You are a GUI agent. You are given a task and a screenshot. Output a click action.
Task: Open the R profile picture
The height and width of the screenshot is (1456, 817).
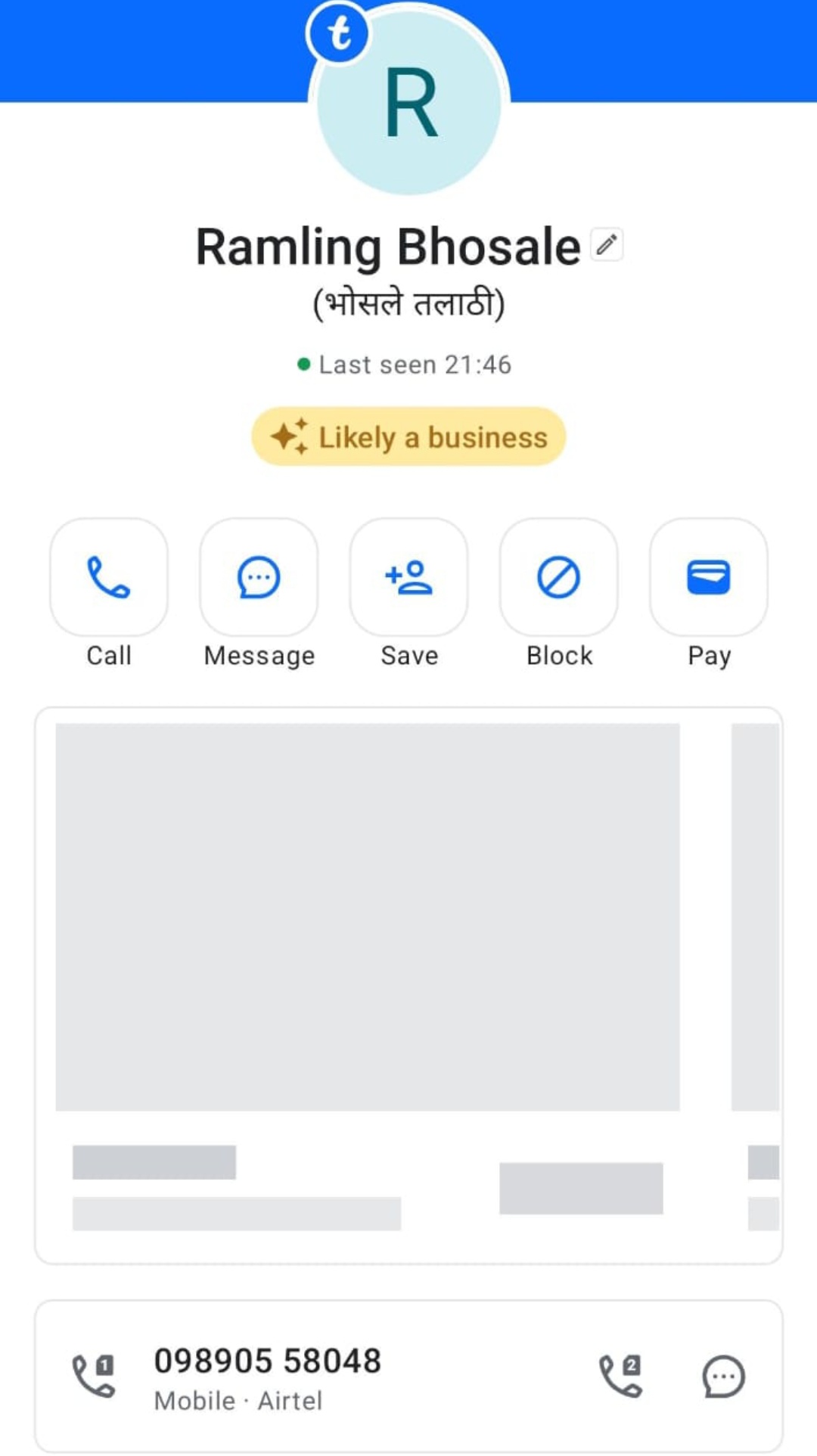click(409, 102)
